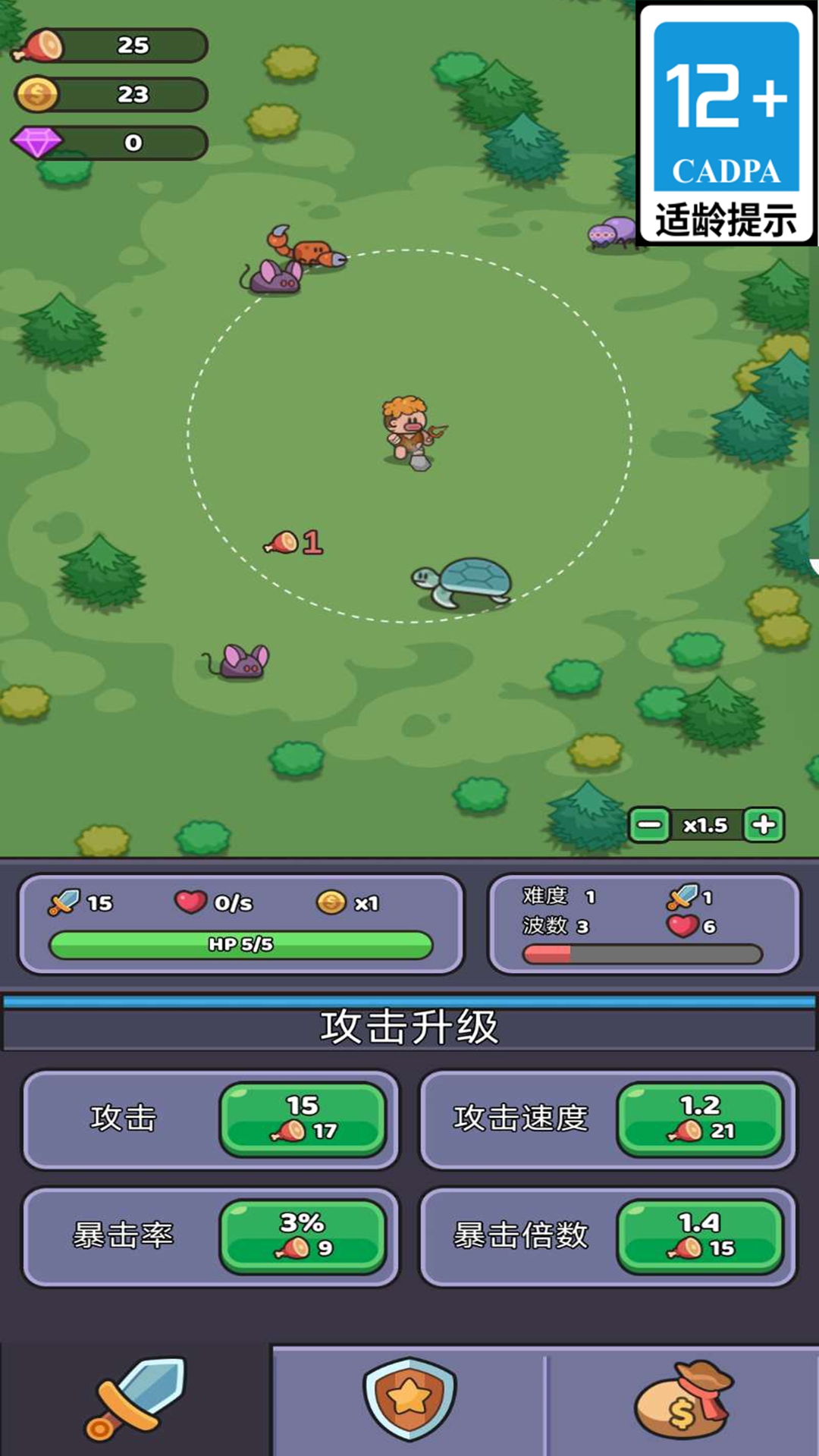Decrease game speed with minus button
This screenshot has height=1456, width=819.
tap(650, 825)
